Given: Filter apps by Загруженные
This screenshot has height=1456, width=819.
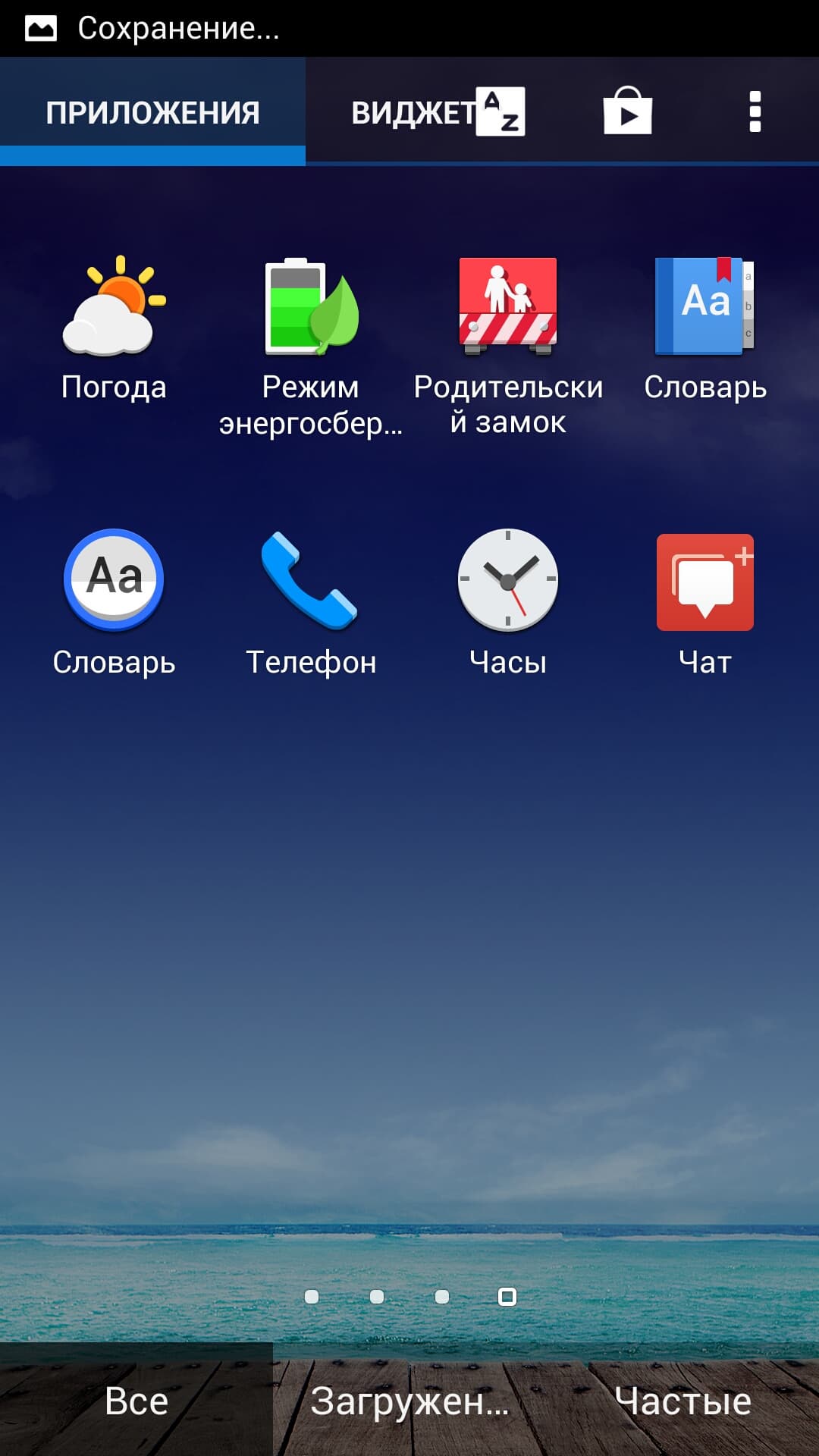Looking at the screenshot, I should pyautogui.click(x=409, y=1401).
